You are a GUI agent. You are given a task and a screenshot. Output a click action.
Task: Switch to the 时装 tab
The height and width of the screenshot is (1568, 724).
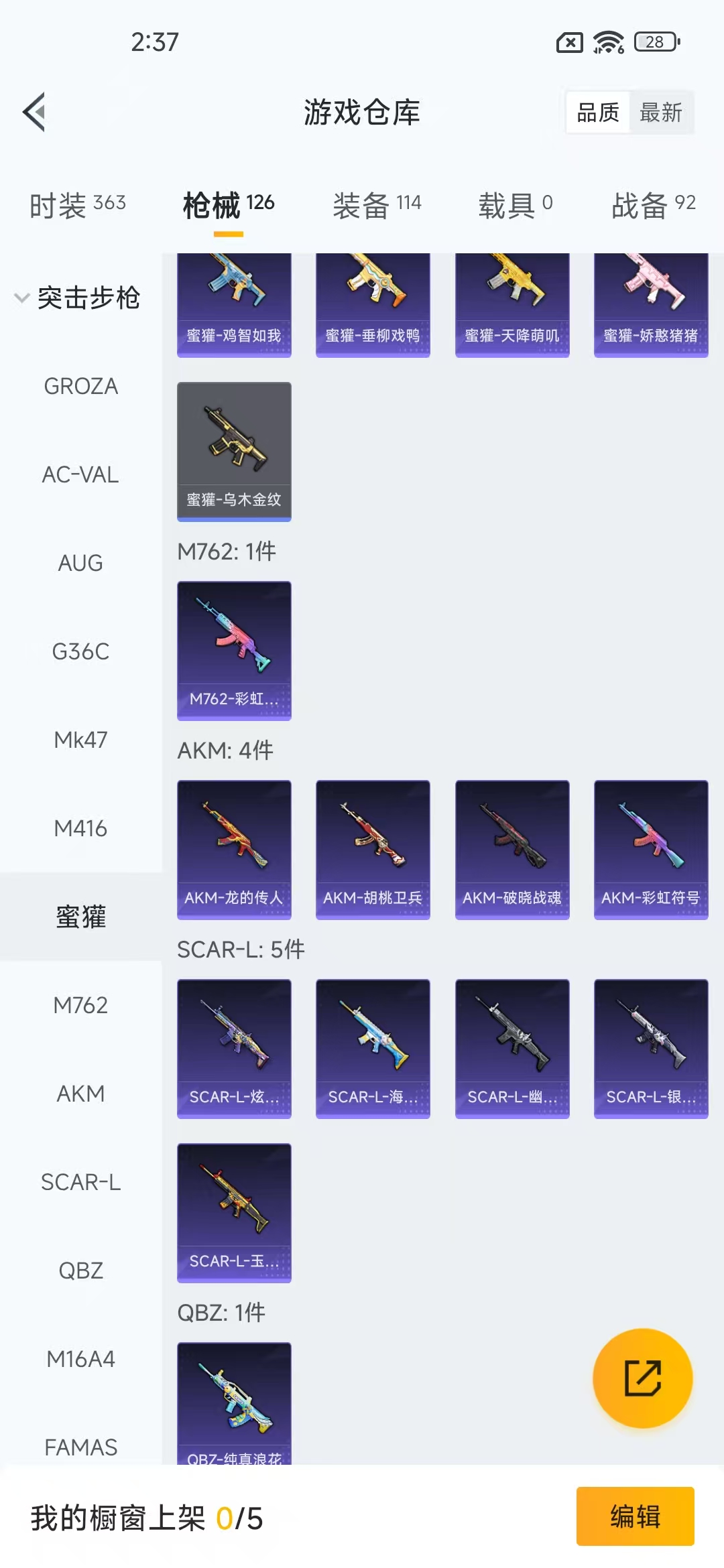pos(77,205)
